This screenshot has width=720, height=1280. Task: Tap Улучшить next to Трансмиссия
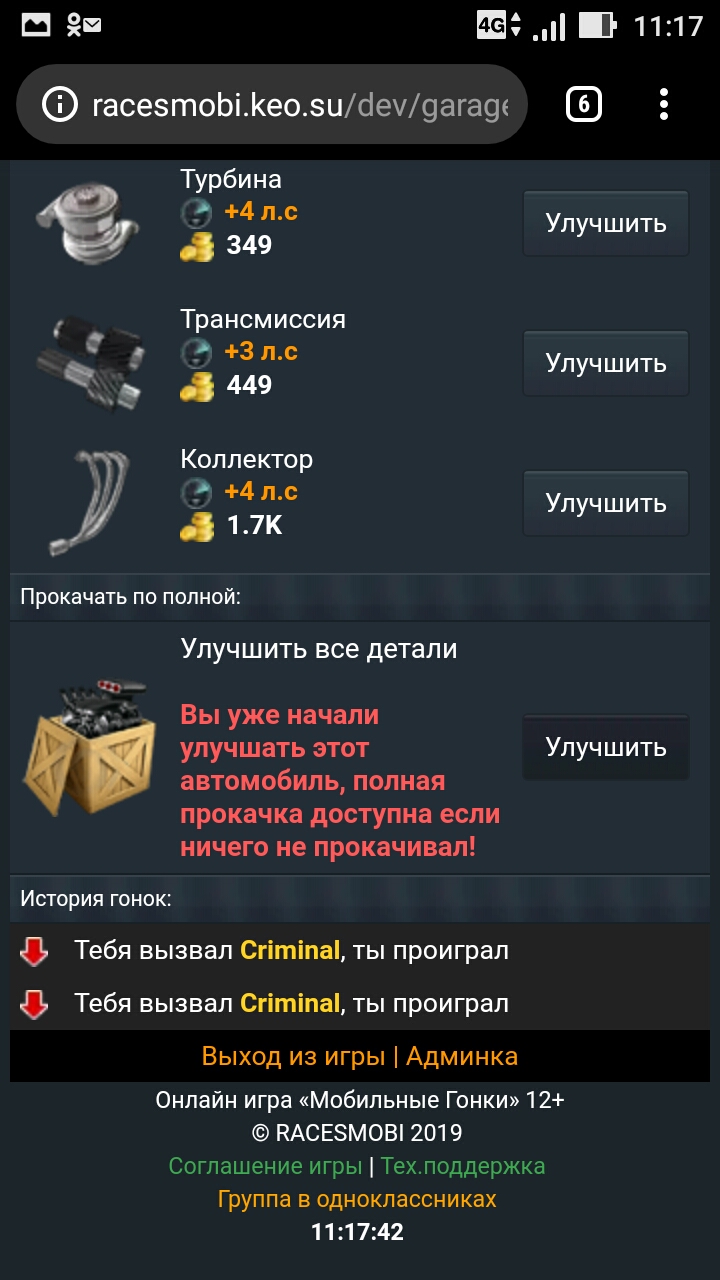(x=605, y=363)
